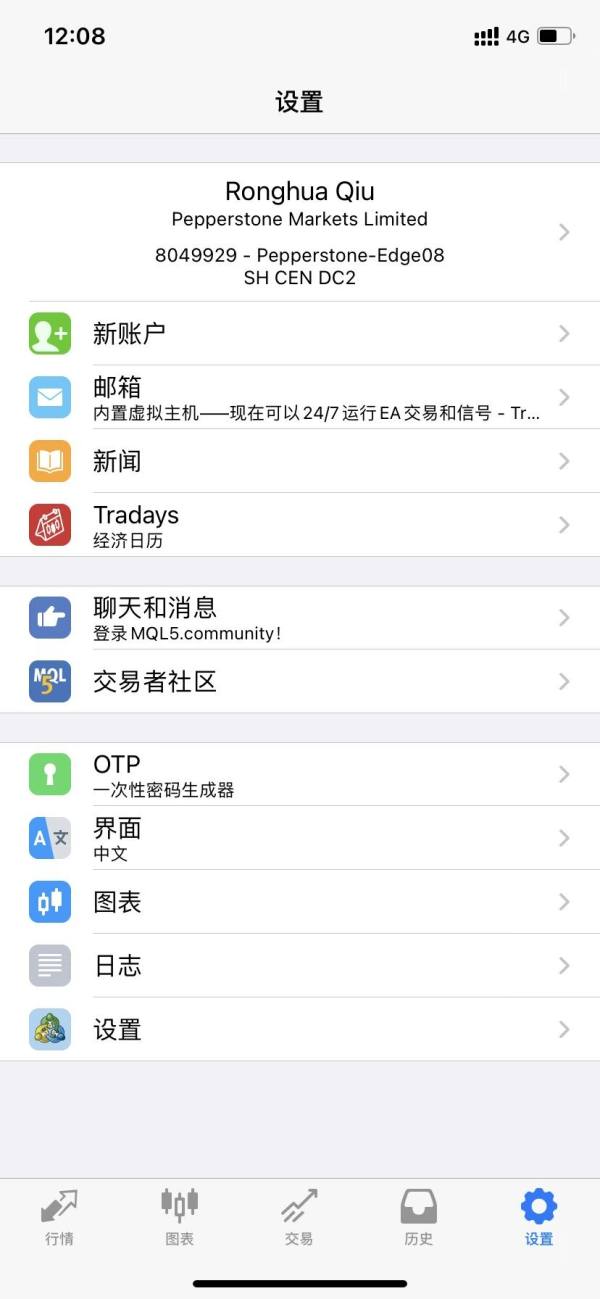Open 交易者社区 community
The image size is (600, 1299).
300,682
